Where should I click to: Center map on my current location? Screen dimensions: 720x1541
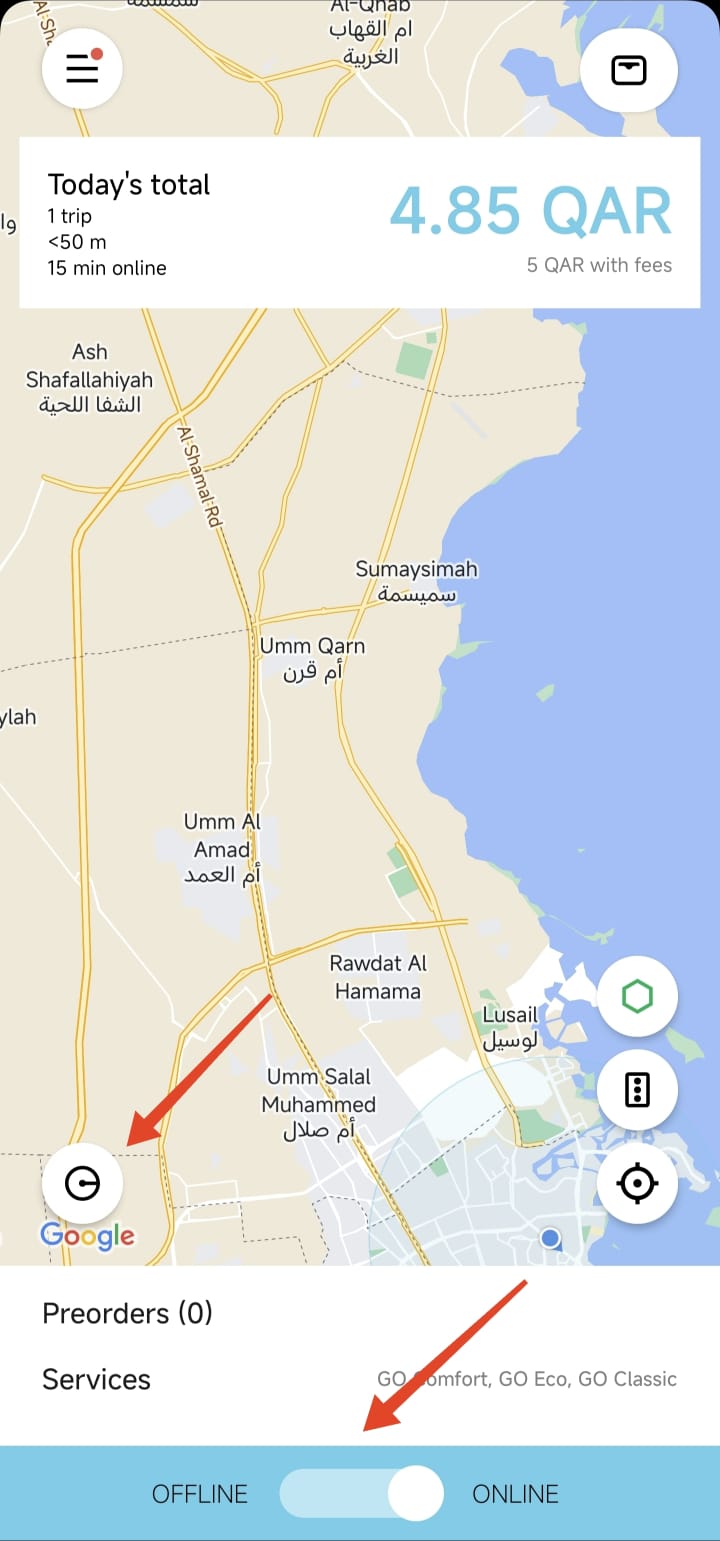637,1184
